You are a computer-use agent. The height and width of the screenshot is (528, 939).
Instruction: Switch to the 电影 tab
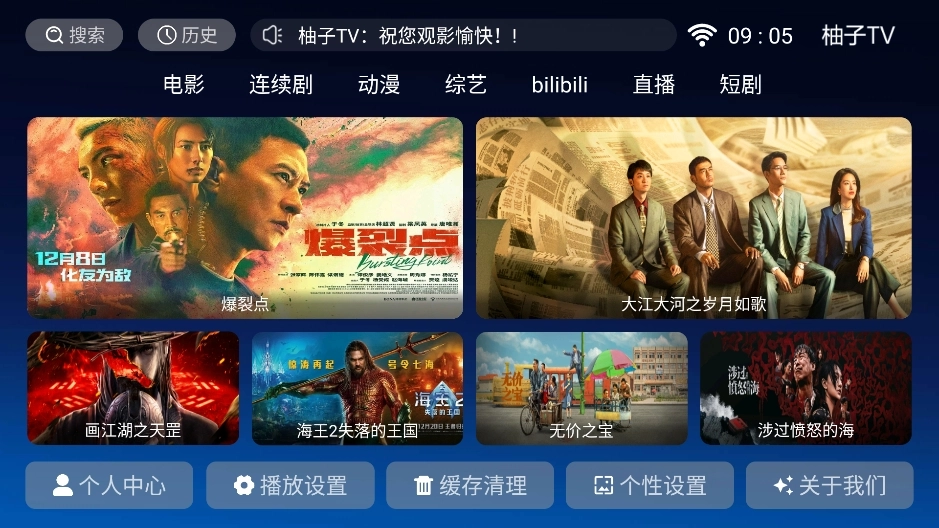point(184,85)
